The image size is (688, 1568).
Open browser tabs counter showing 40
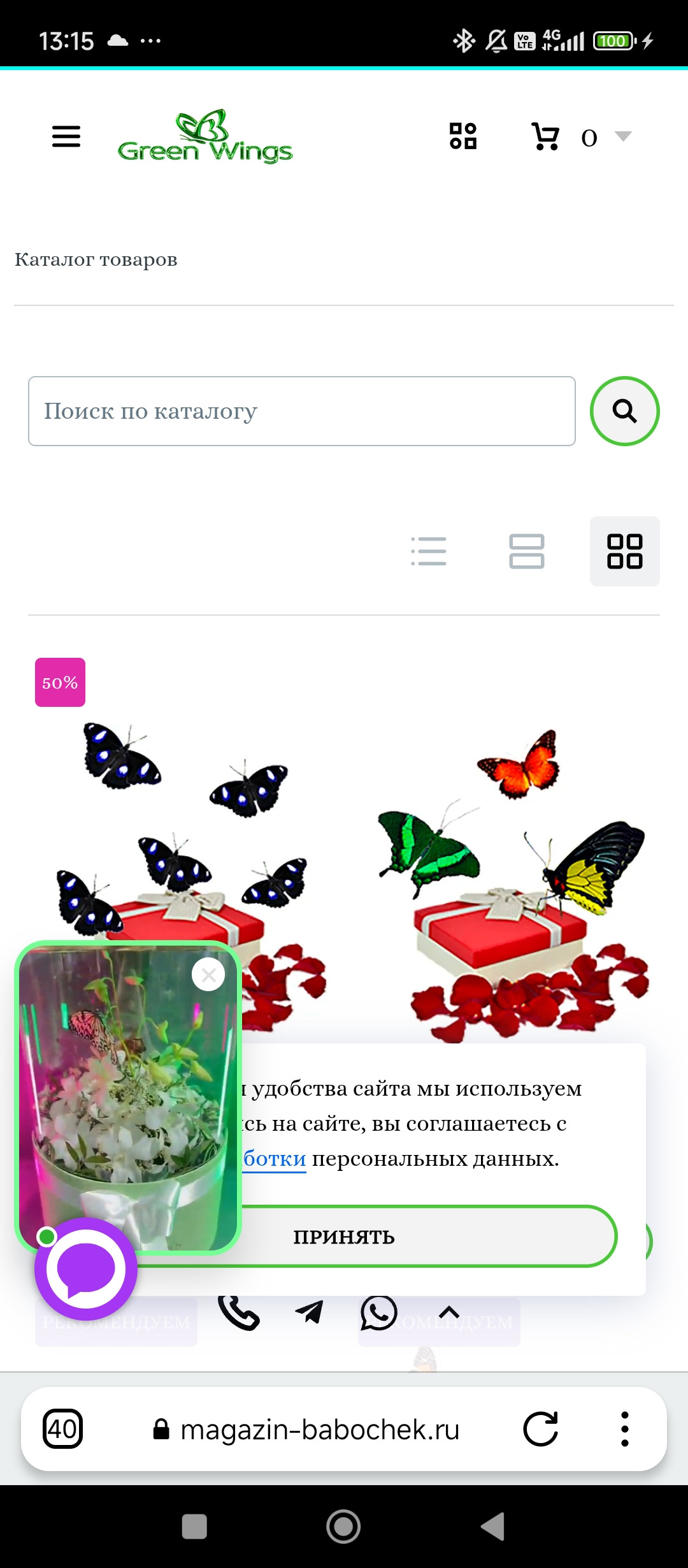62,1429
